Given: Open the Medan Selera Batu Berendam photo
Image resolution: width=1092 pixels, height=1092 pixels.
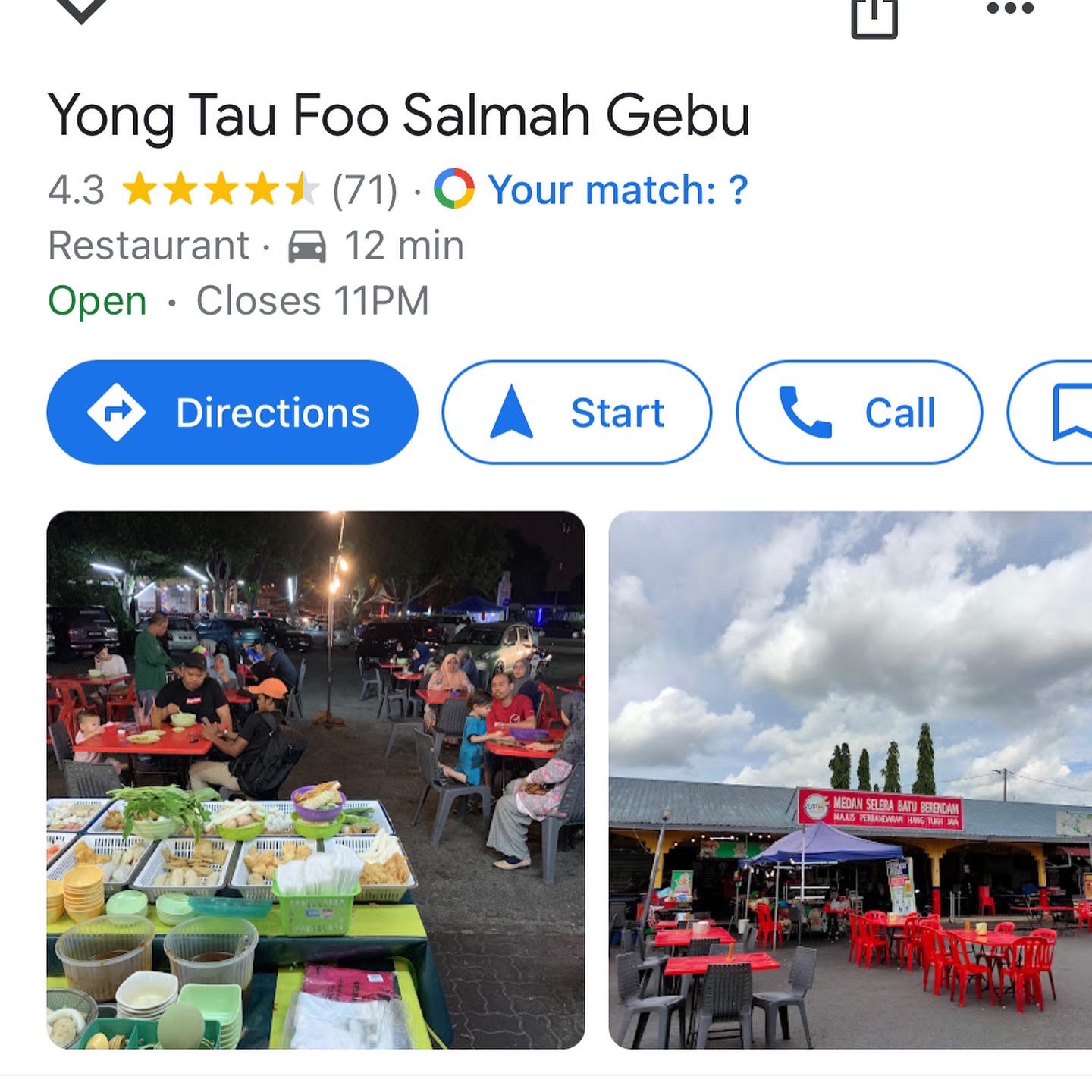Looking at the screenshot, I should pyautogui.click(x=849, y=780).
